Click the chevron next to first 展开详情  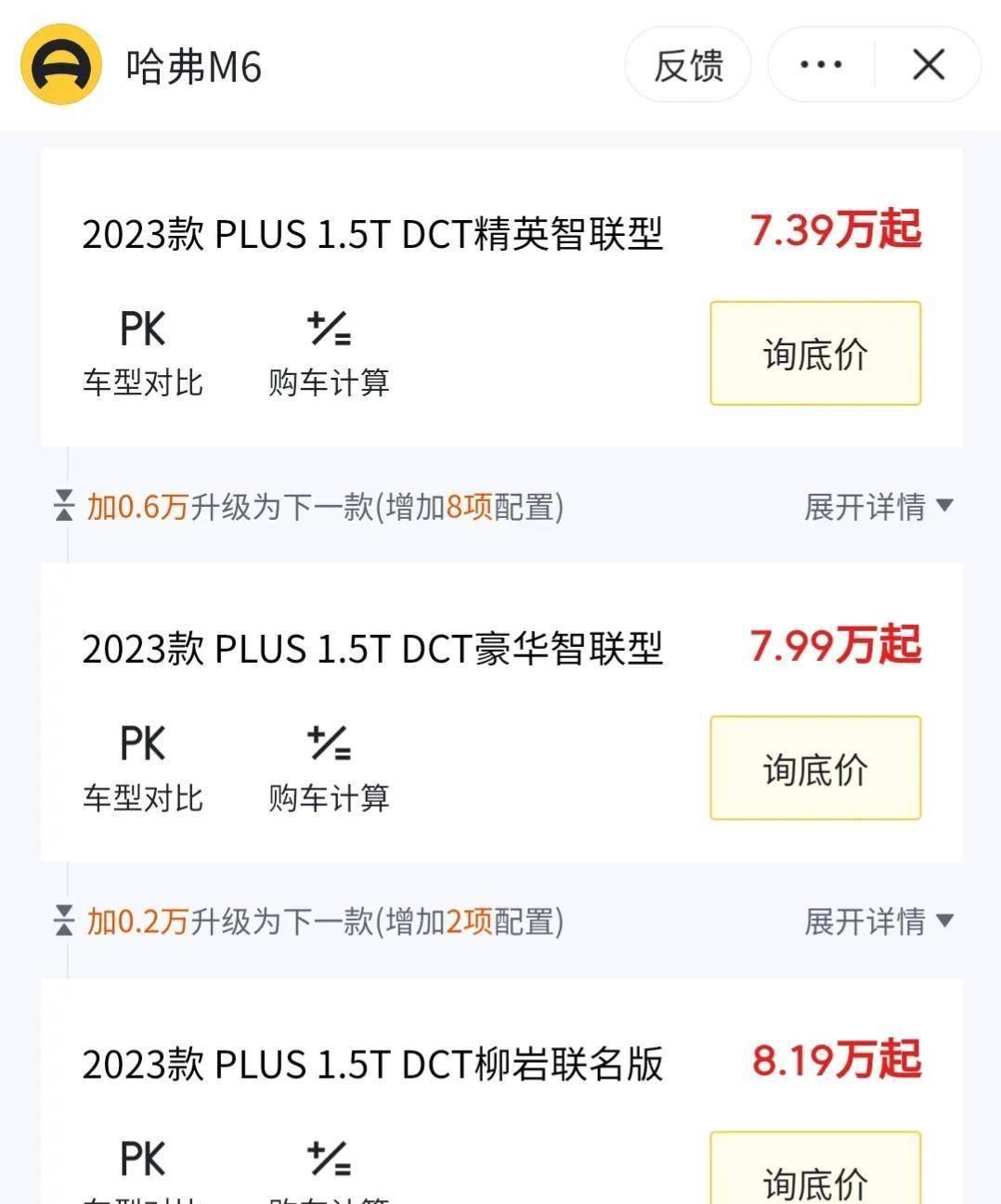944,509
